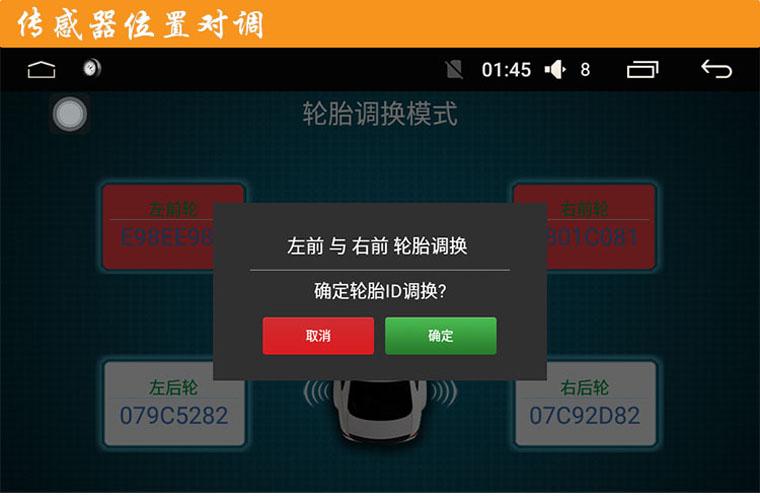Cancel the tire ID swap

click(x=318, y=336)
